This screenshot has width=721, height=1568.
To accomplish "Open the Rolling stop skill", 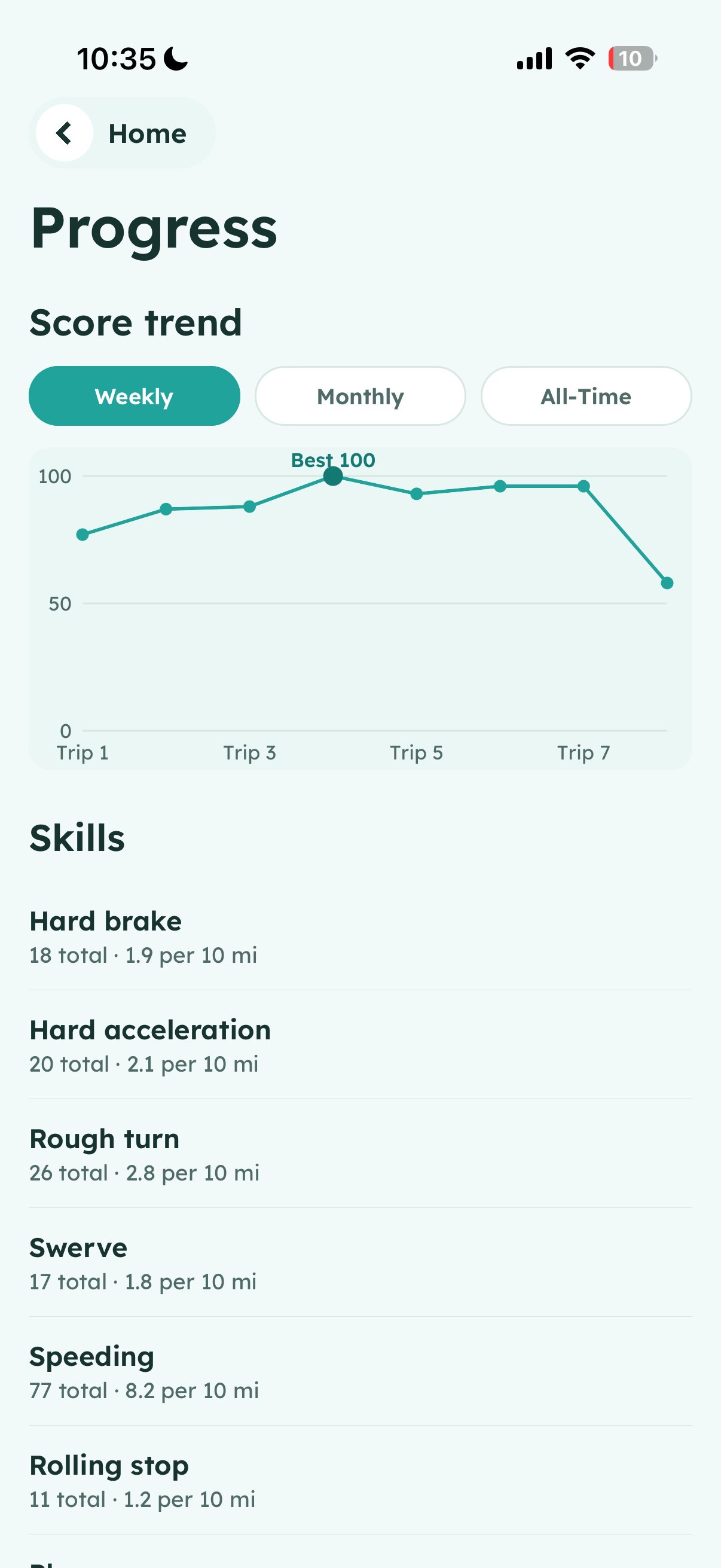I will click(x=360, y=1481).
